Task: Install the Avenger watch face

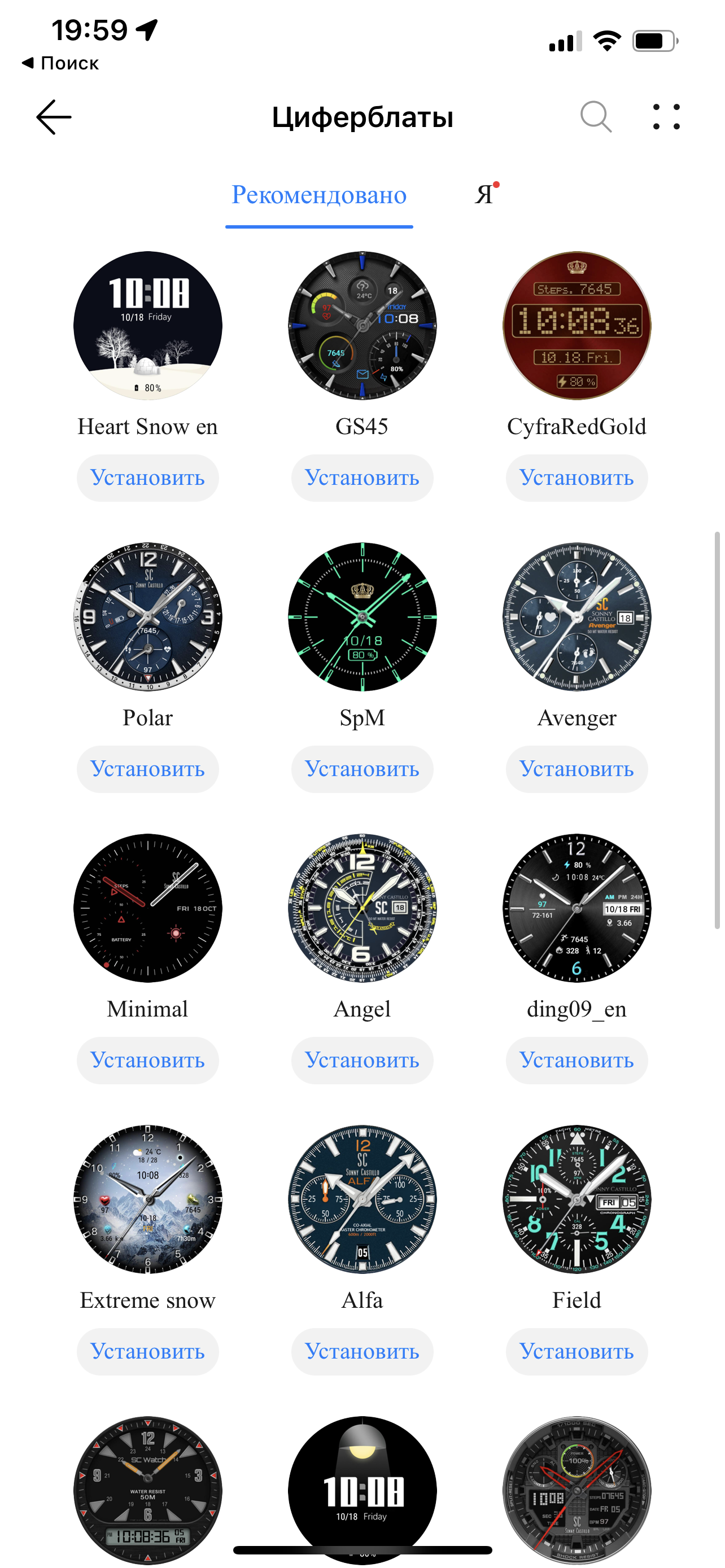Action: 576,769
